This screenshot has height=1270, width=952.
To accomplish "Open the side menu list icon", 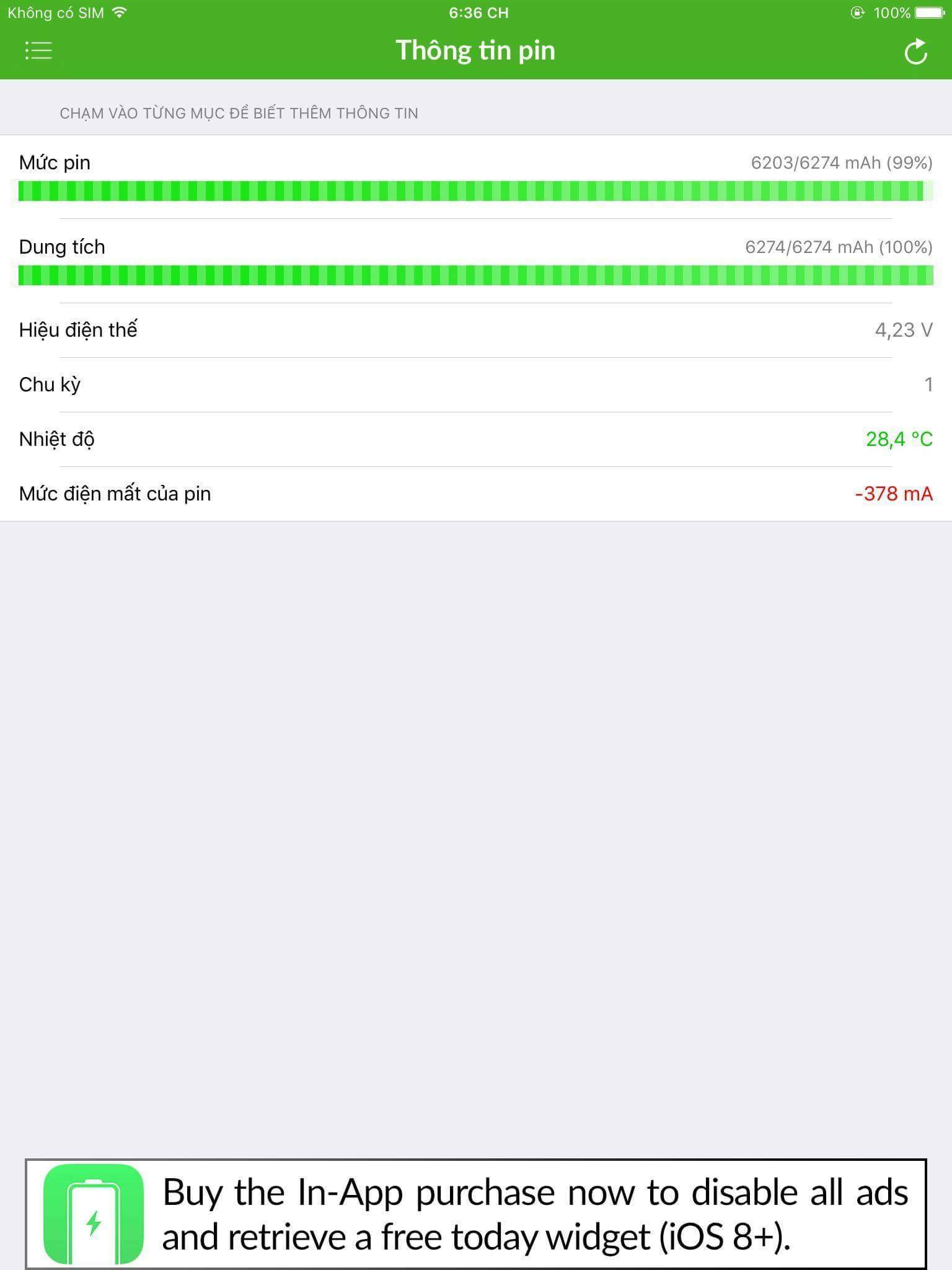I will pyautogui.click(x=38, y=51).
